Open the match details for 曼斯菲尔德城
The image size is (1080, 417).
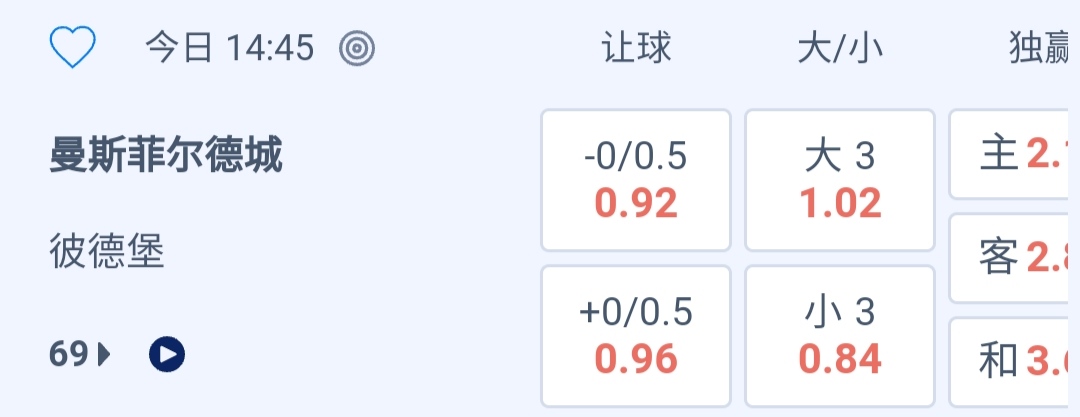pyautogui.click(x=166, y=156)
